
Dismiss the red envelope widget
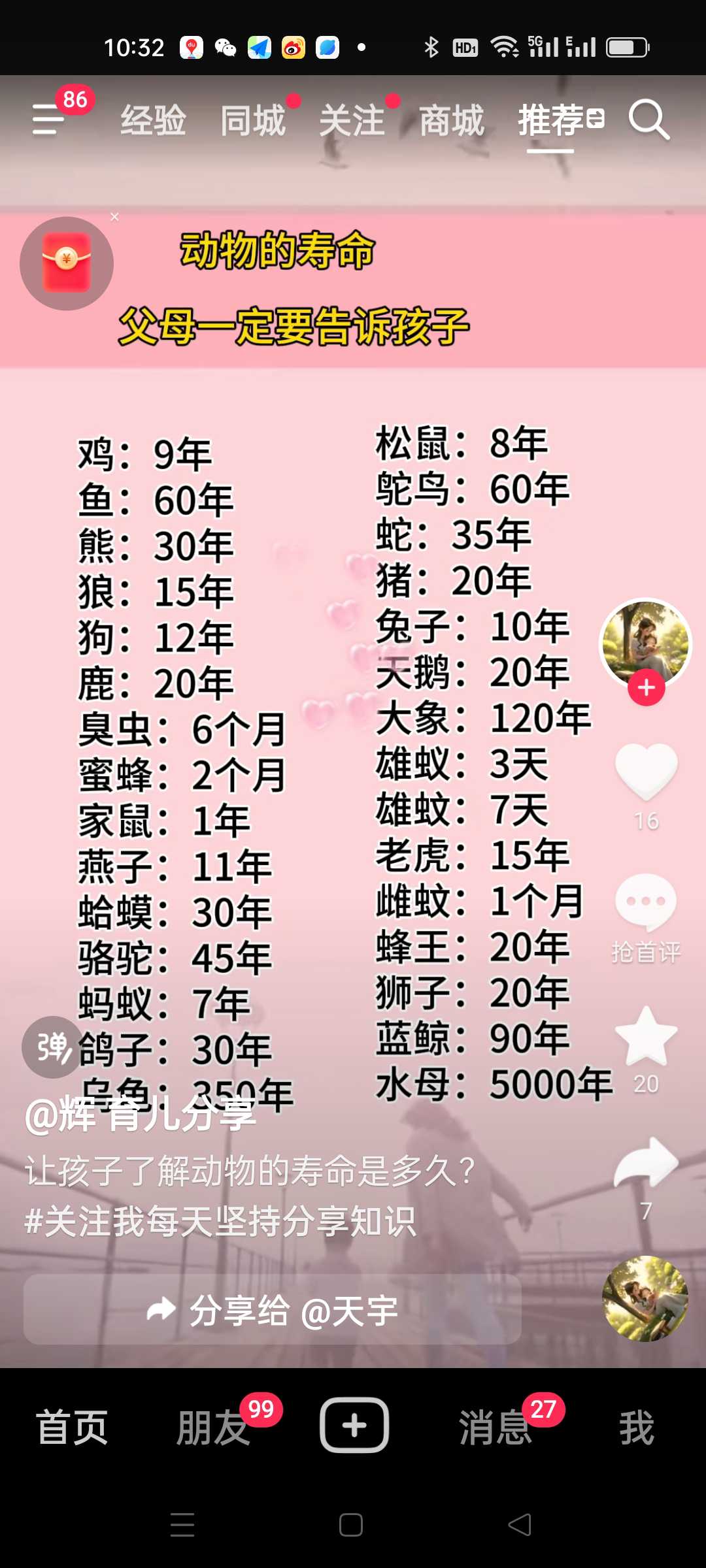(x=114, y=217)
